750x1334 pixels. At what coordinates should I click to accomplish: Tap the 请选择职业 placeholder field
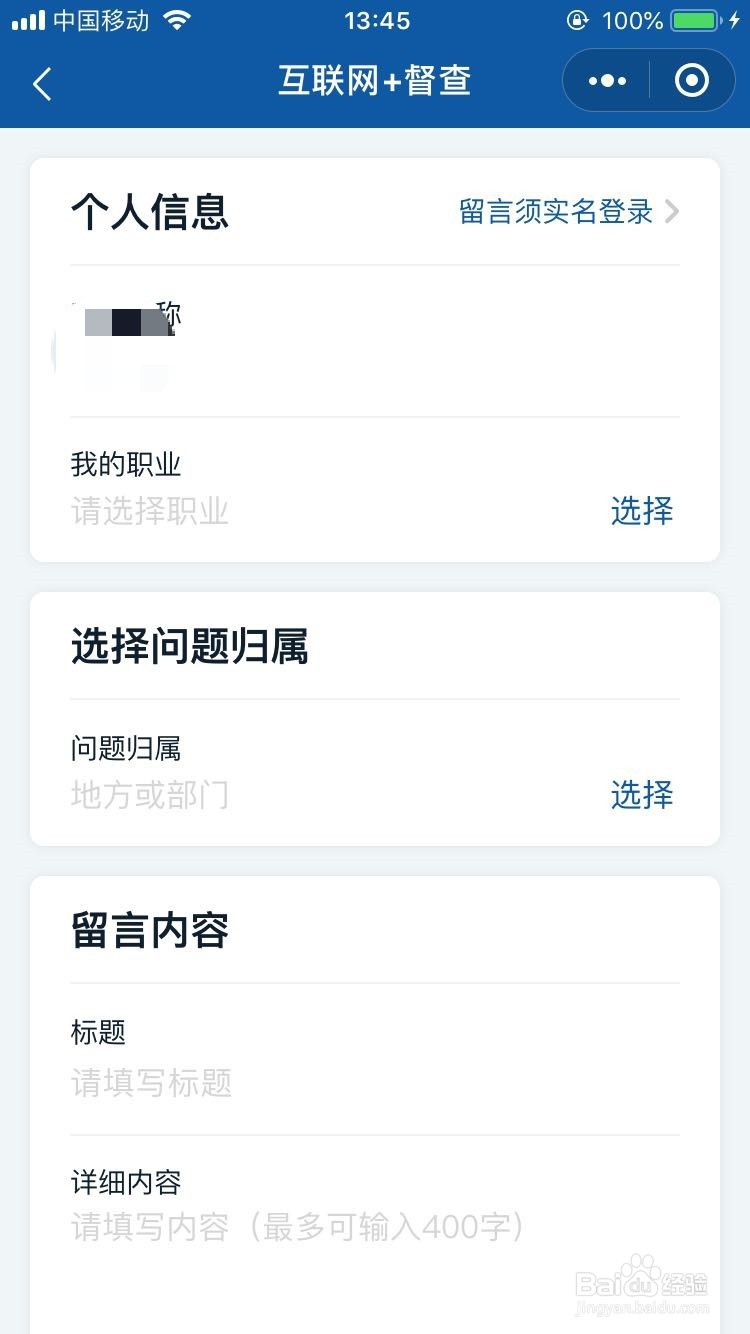pyautogui.click(x=150, y=512)
